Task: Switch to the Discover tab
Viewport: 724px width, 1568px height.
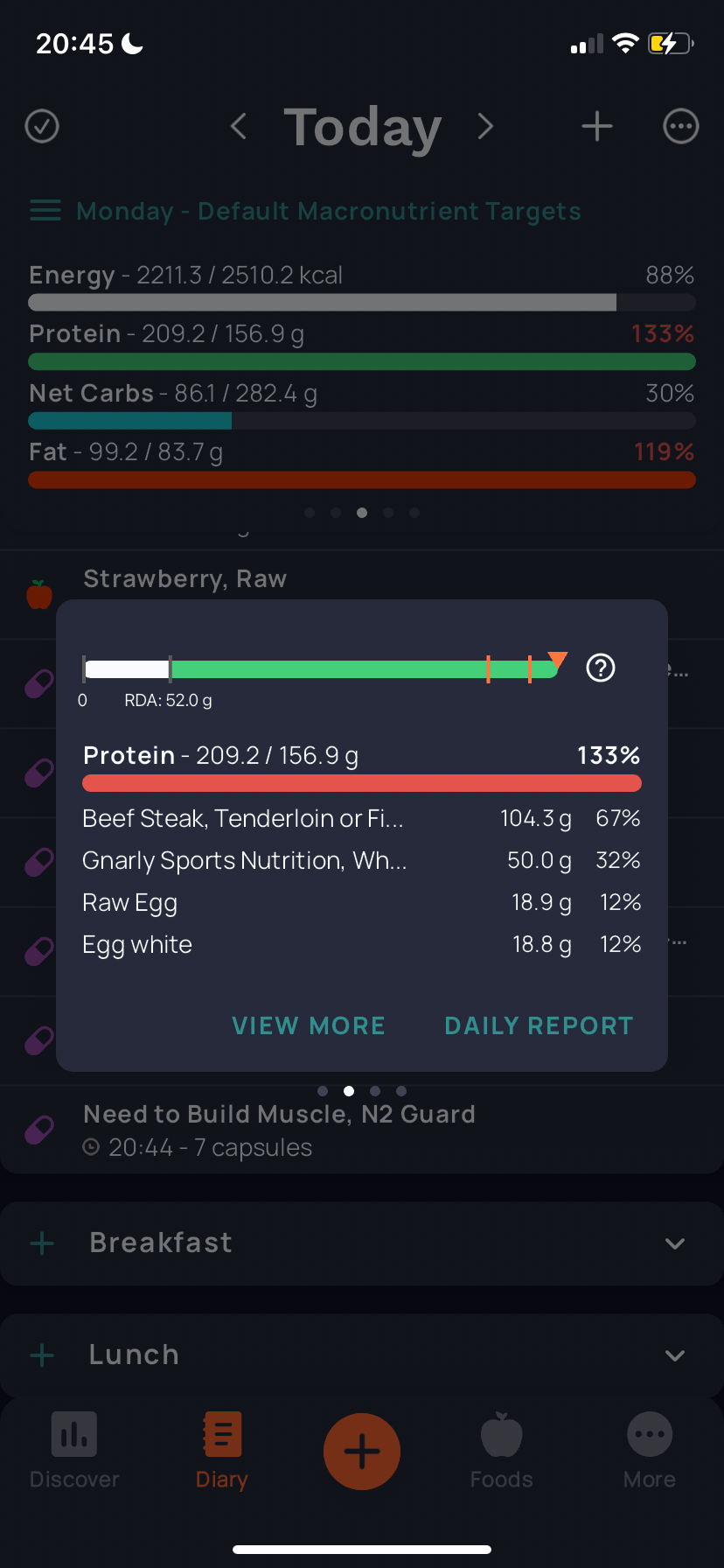Action: [x=74, y=1451]
